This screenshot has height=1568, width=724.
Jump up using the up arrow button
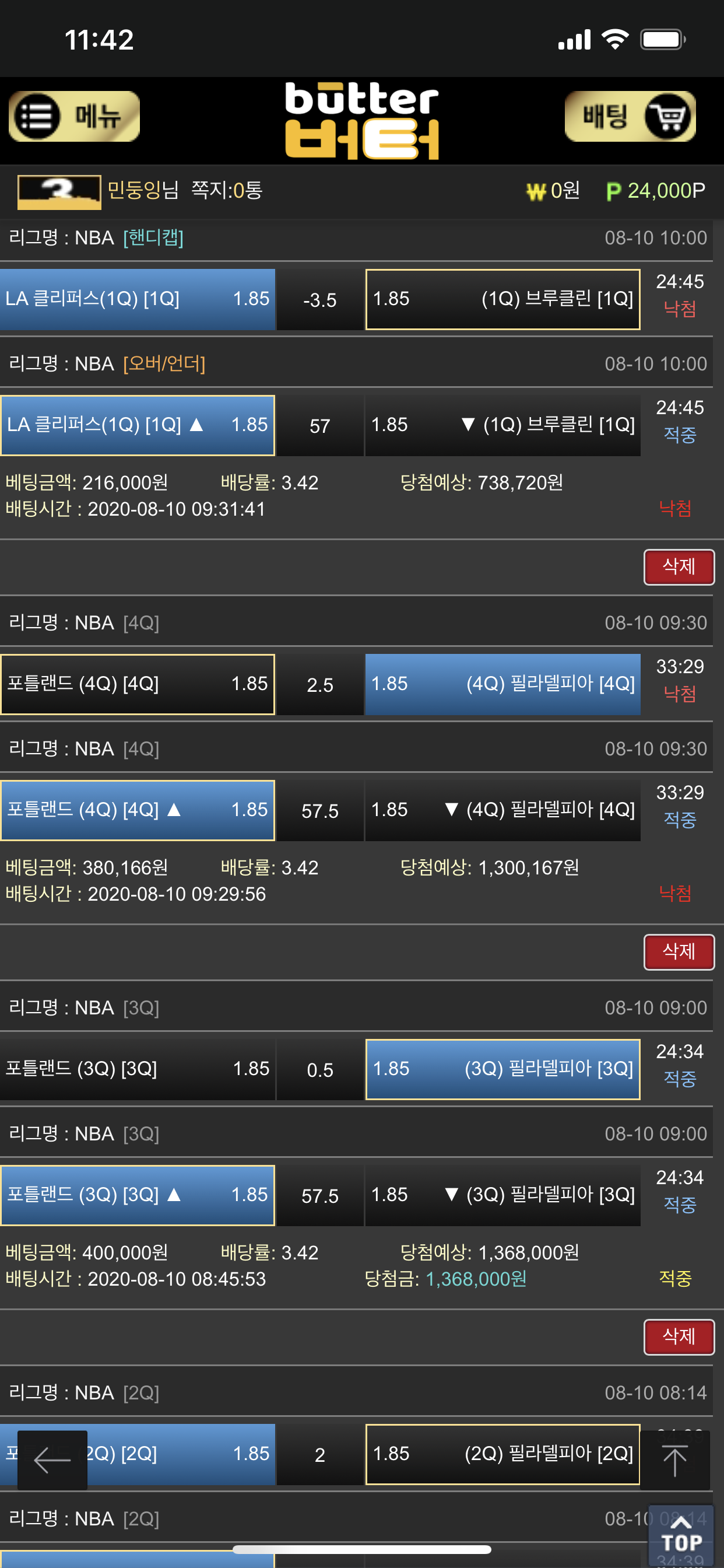click(674, 1459)
